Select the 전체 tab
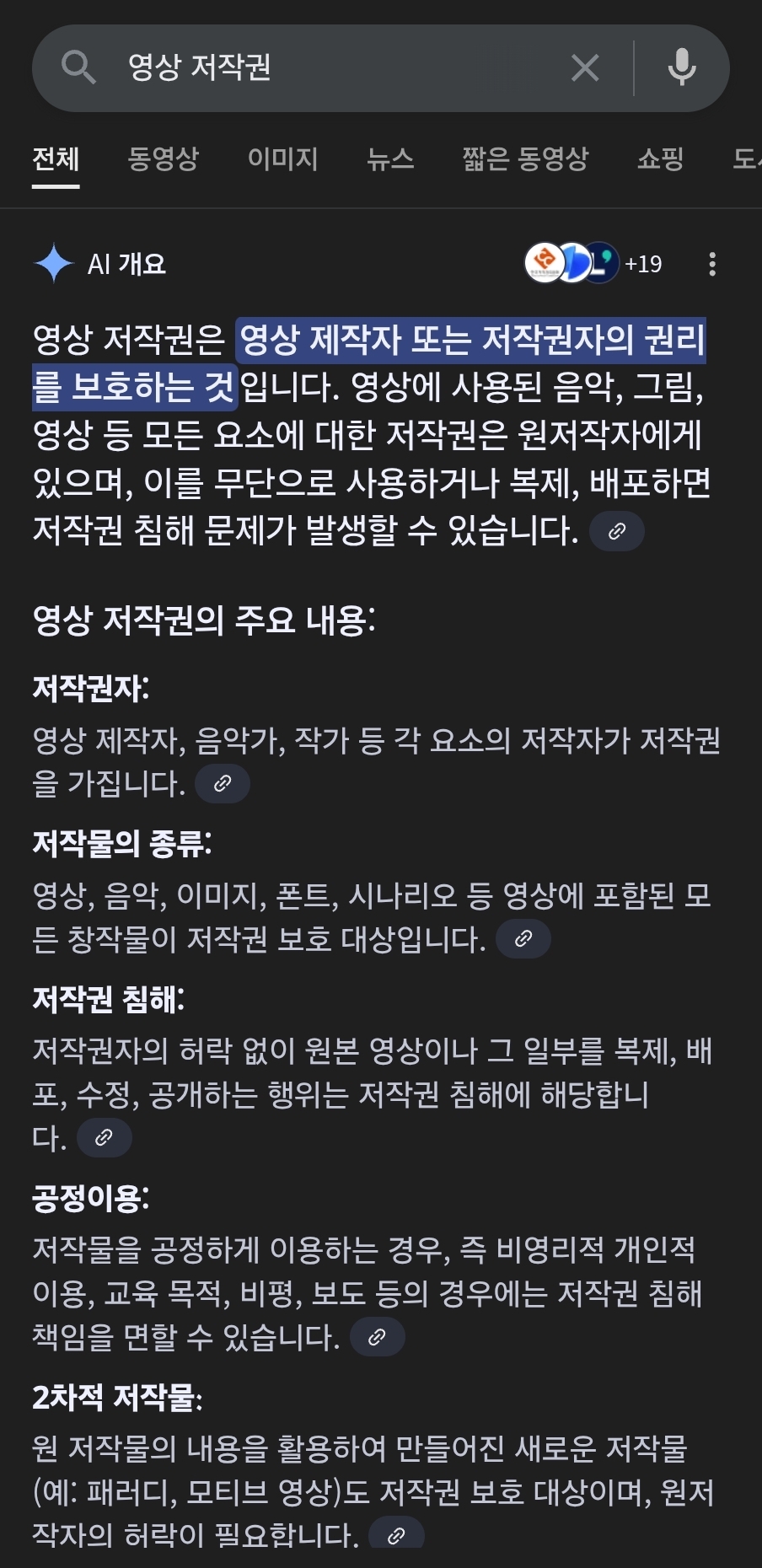The height and width of the screenshot is (1568, 762). coord(56,158)
